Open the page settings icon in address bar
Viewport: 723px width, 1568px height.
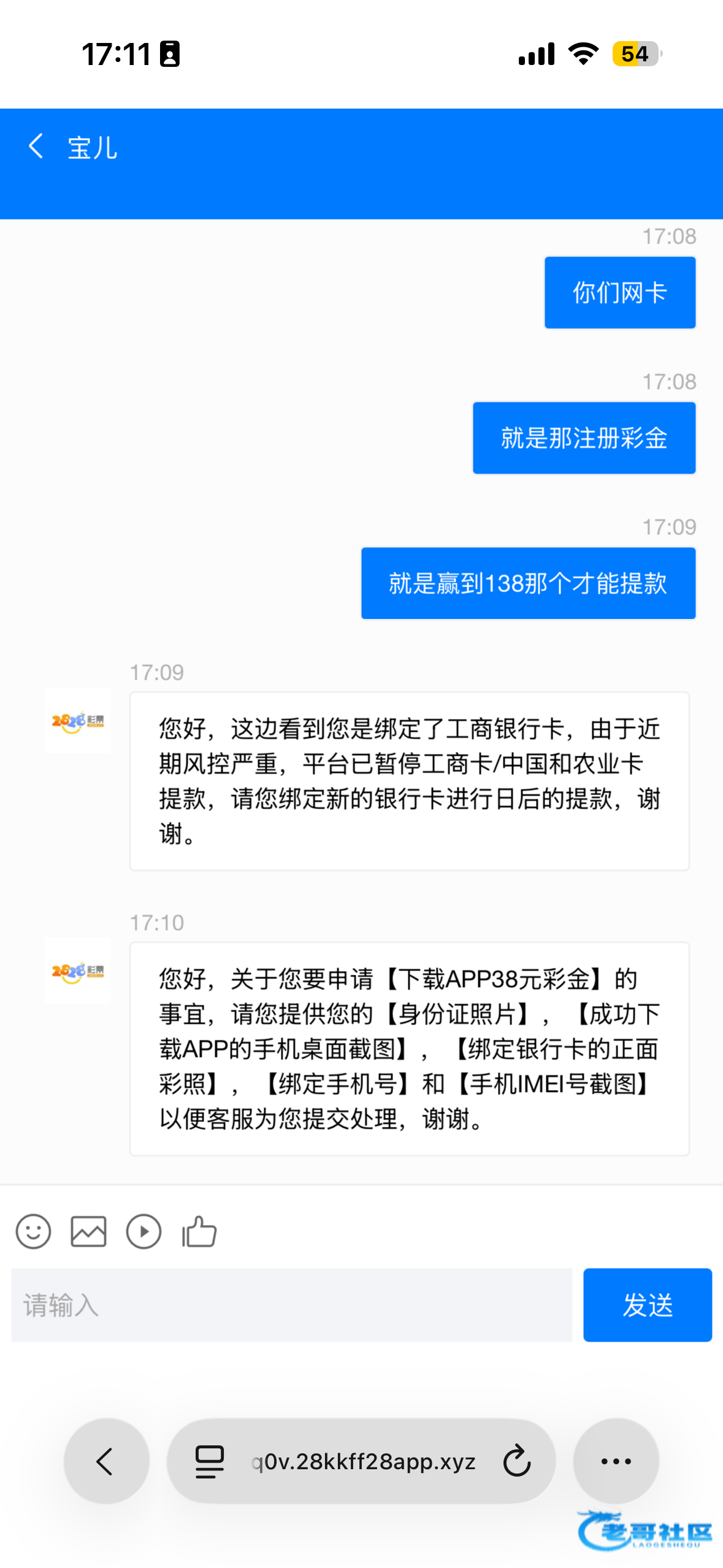click(x=209, y=1461)
